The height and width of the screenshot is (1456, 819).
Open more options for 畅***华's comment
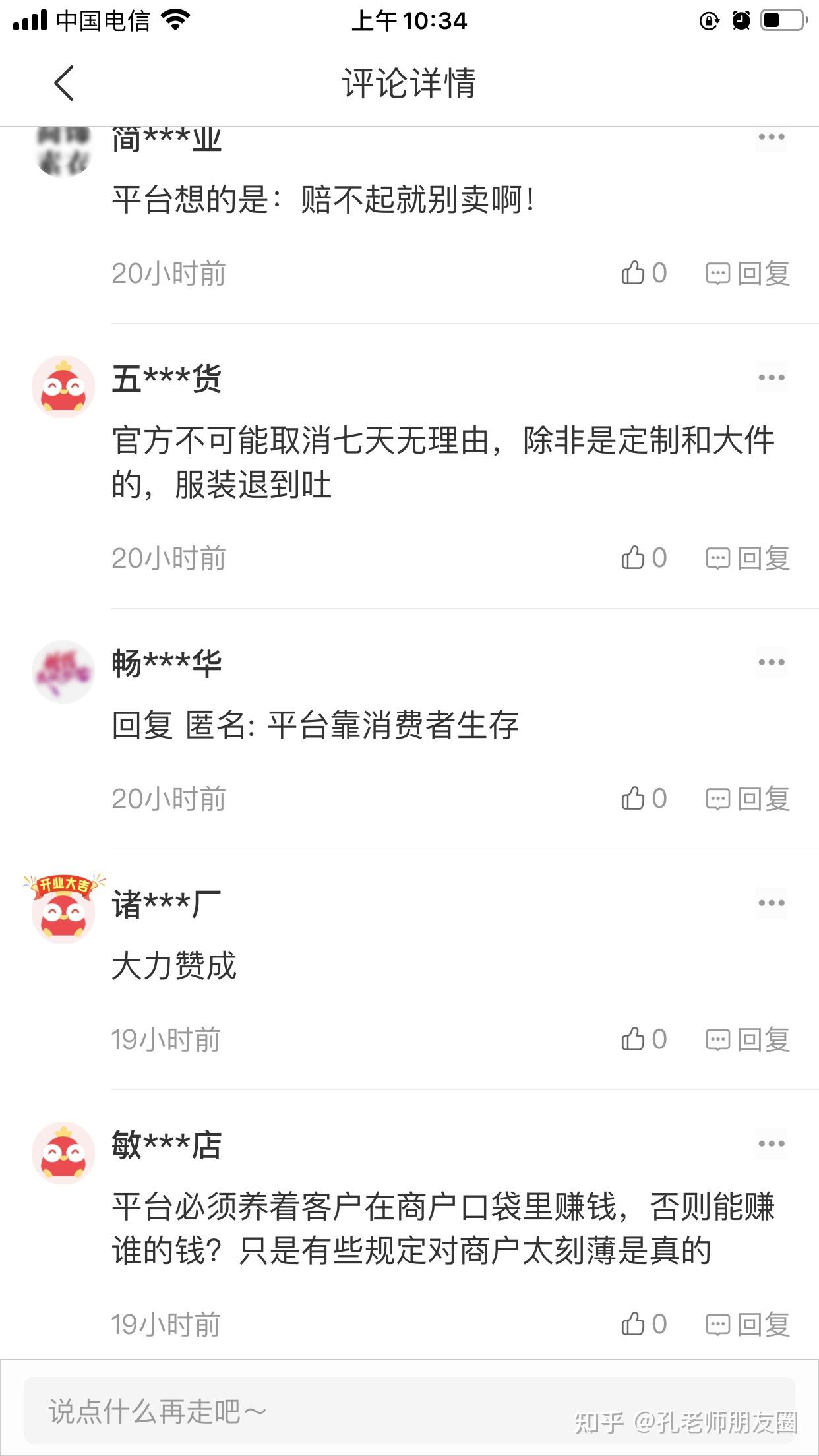tap(771, 663)
